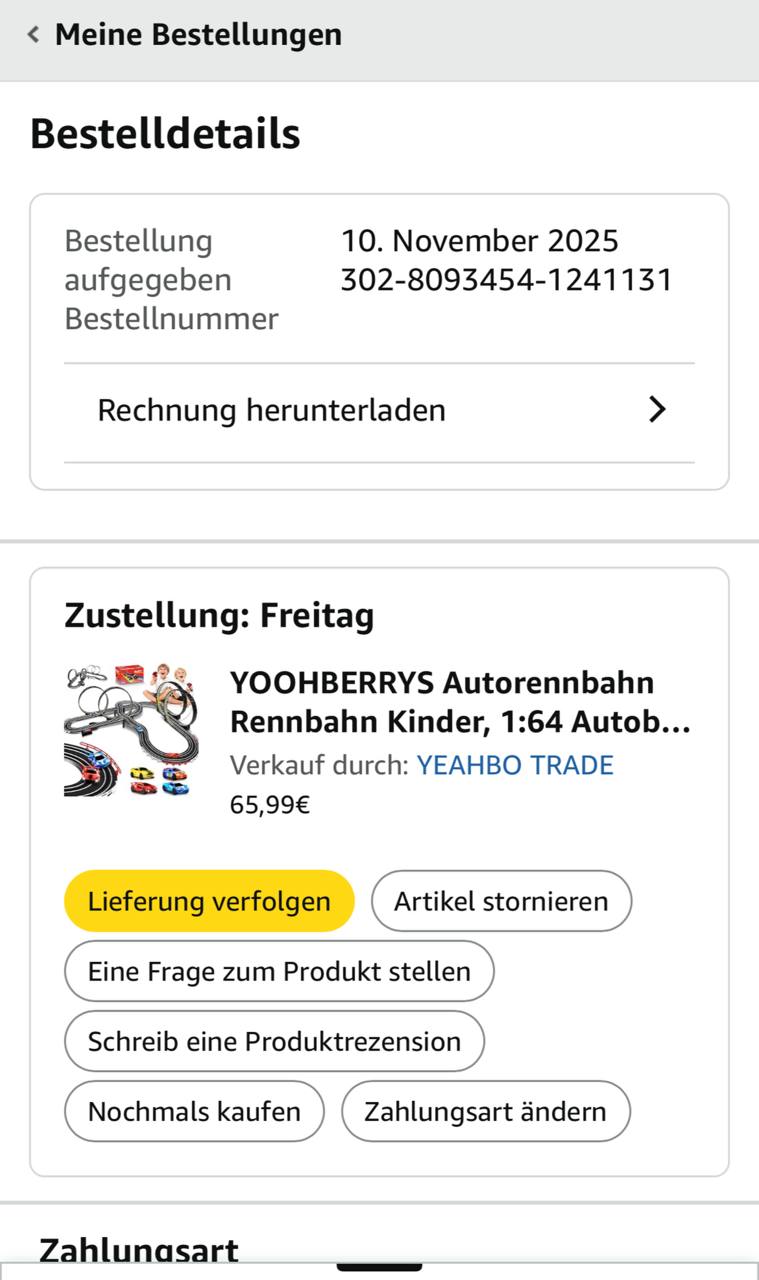This screenshot has width=759, height=1280.
Task: Buy again with Nochmals kaufen
Action: [x=194, y=1111]
